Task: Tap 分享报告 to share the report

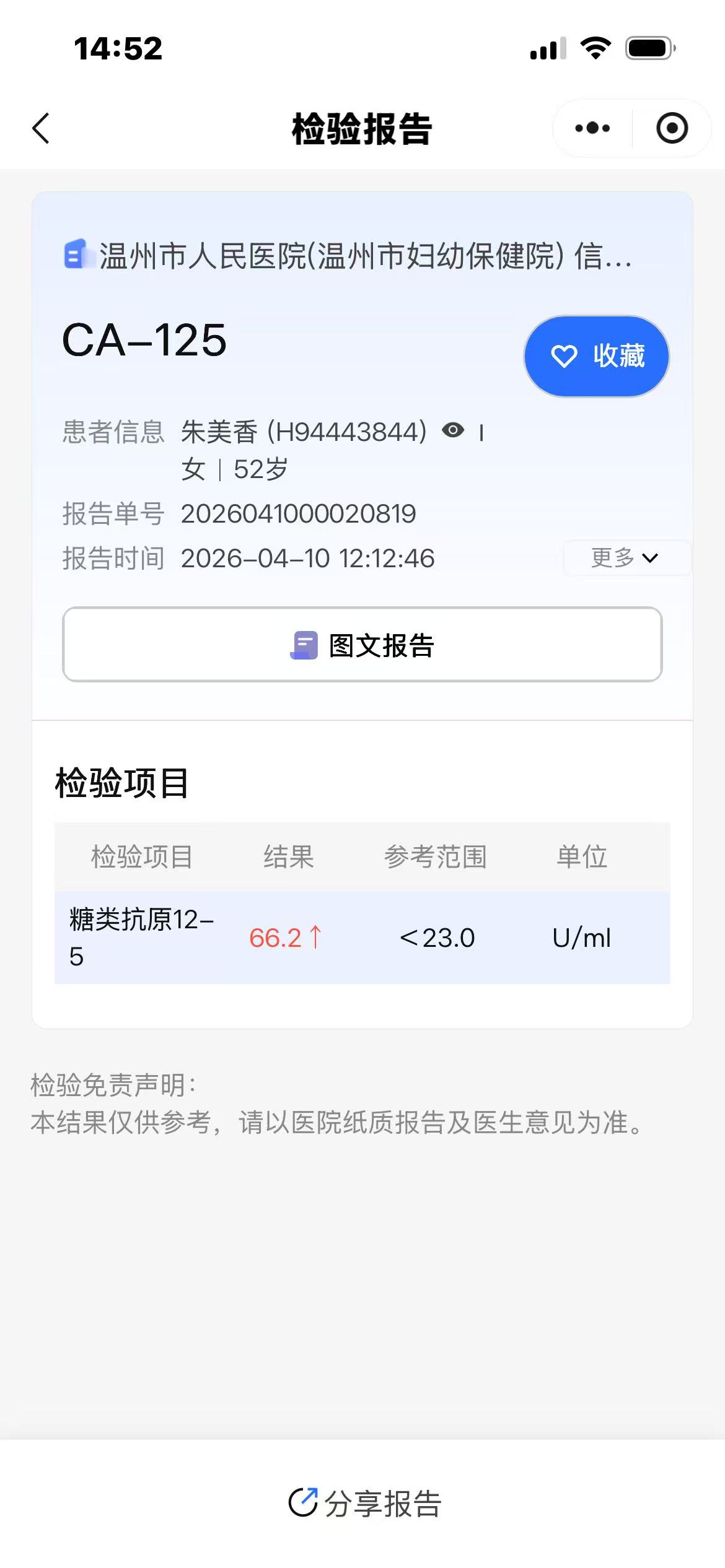Action: pos(364,1503)
